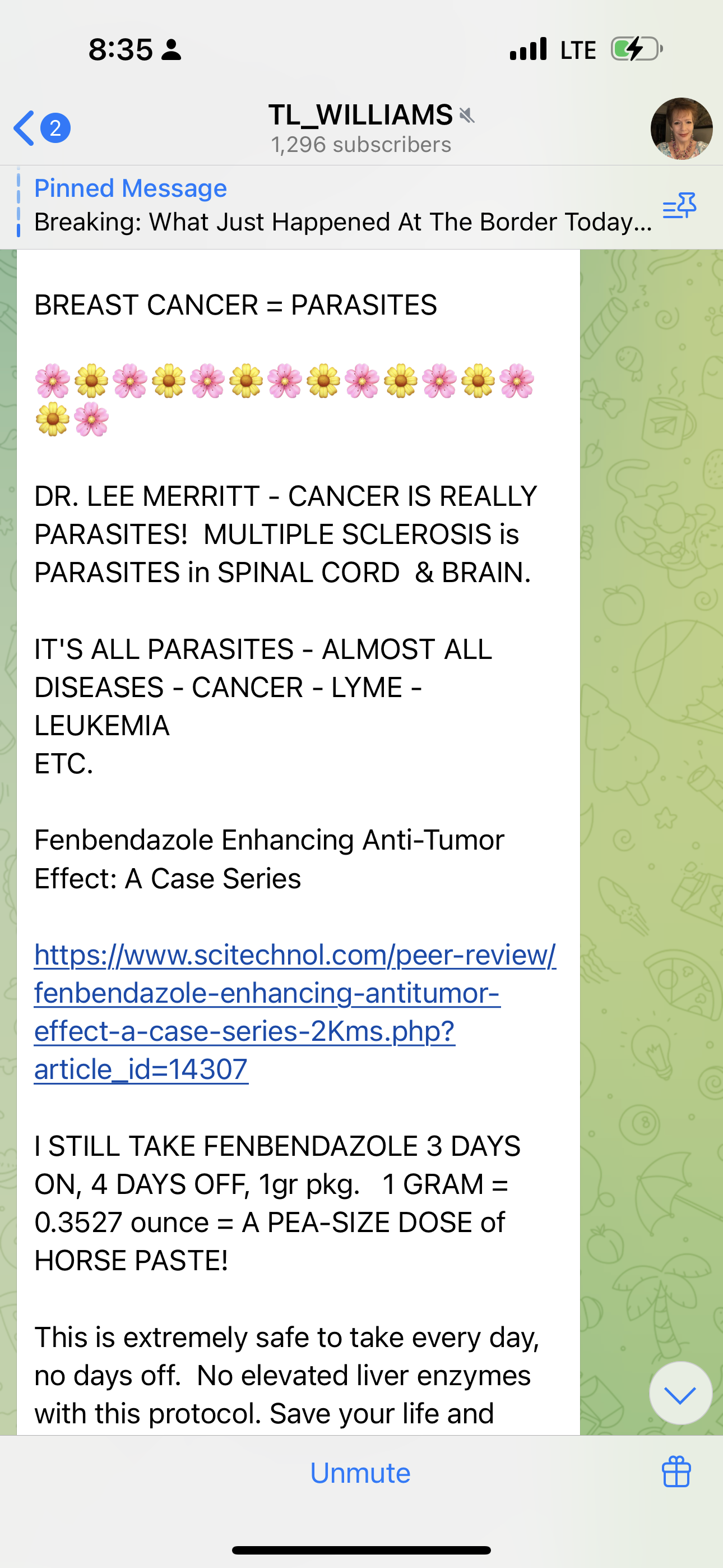Open the gift icon next to Unmute

point(676,1472)
